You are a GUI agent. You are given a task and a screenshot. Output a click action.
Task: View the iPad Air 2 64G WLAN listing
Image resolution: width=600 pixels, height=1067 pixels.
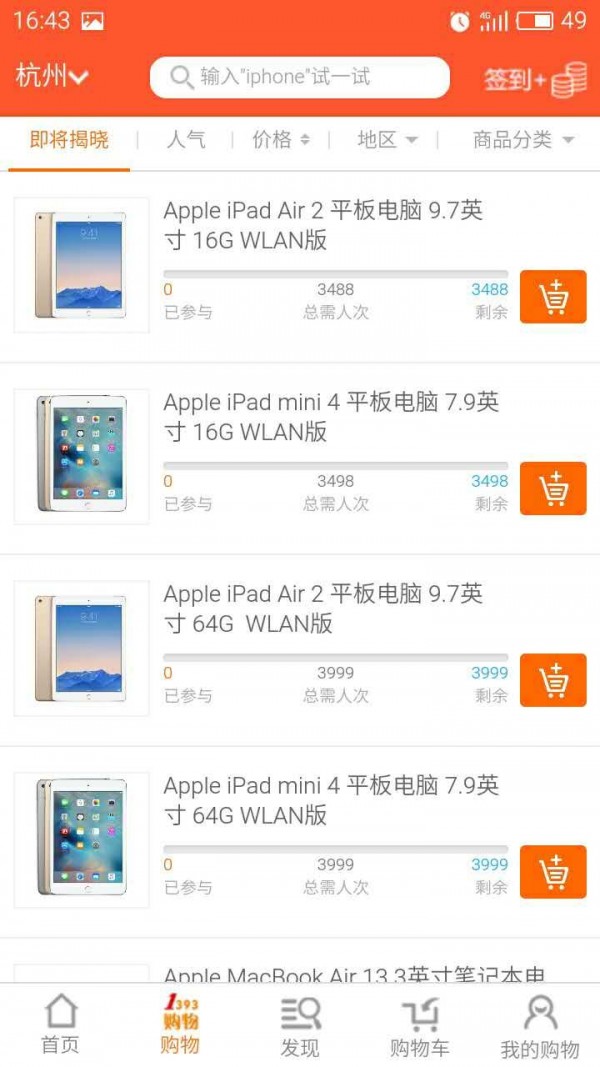pos(323,608)
